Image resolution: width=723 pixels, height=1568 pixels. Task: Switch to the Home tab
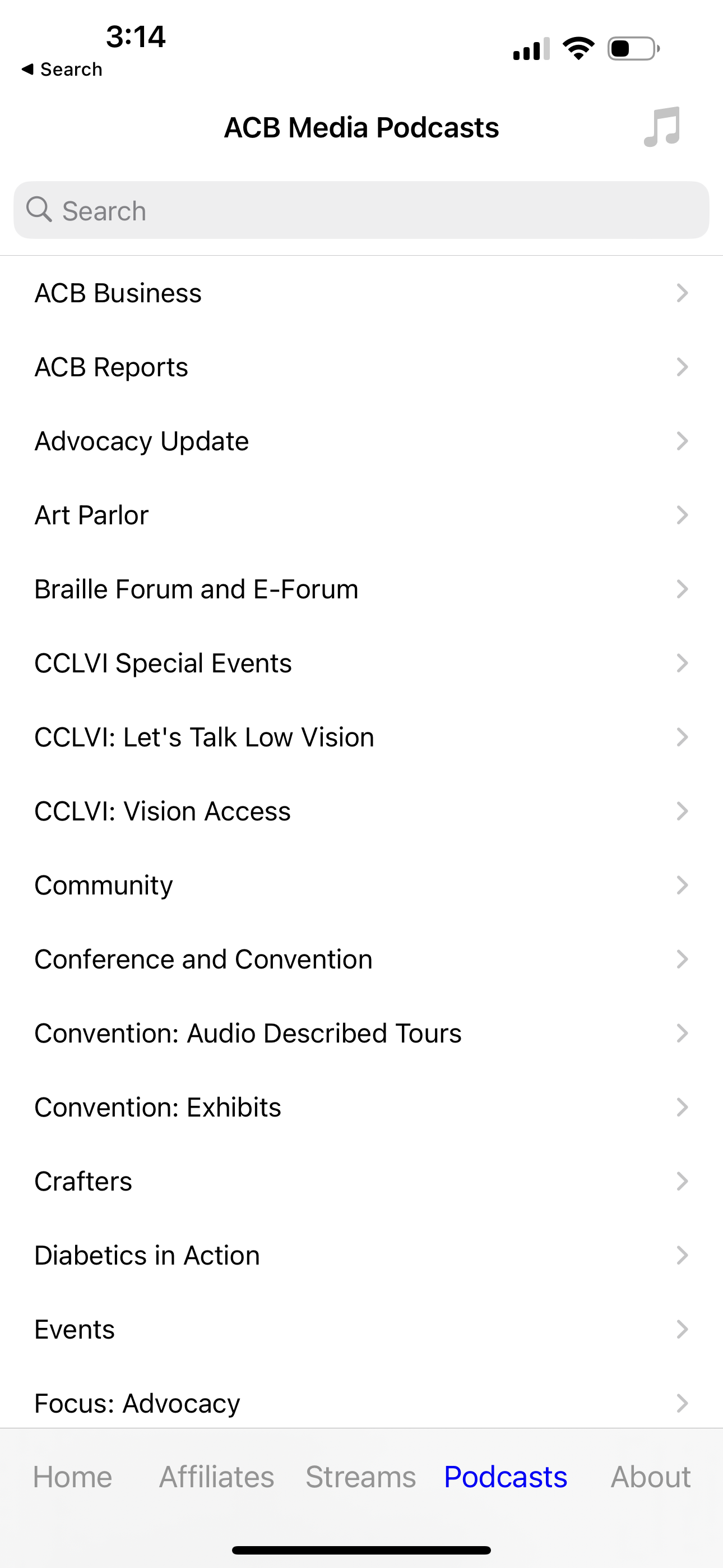click(72, 1477)
